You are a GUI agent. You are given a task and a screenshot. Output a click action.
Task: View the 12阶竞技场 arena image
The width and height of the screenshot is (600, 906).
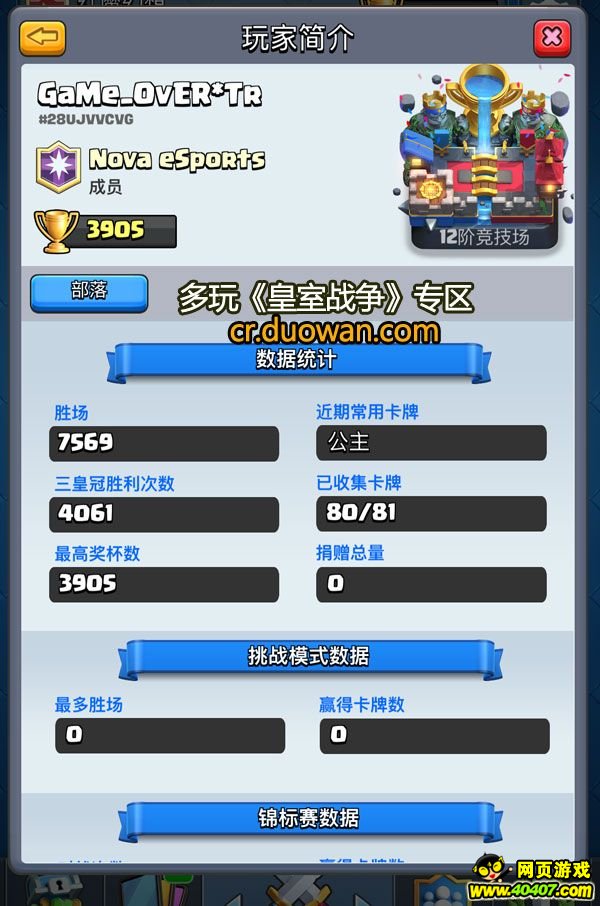click(x=484, y=158)
